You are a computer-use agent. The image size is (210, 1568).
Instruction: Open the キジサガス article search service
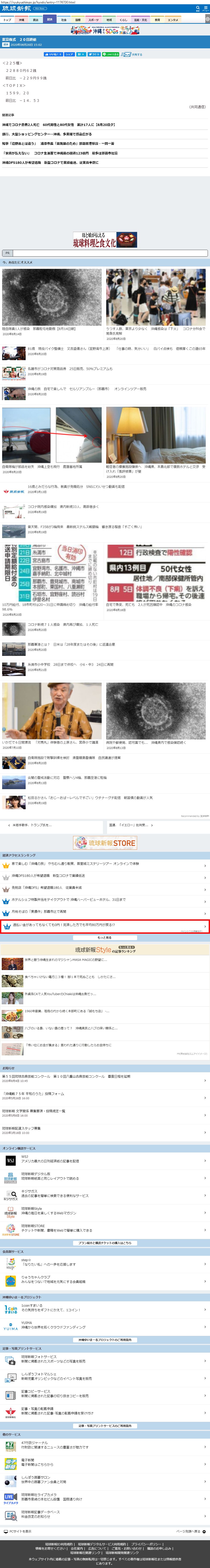(105, 1194)
